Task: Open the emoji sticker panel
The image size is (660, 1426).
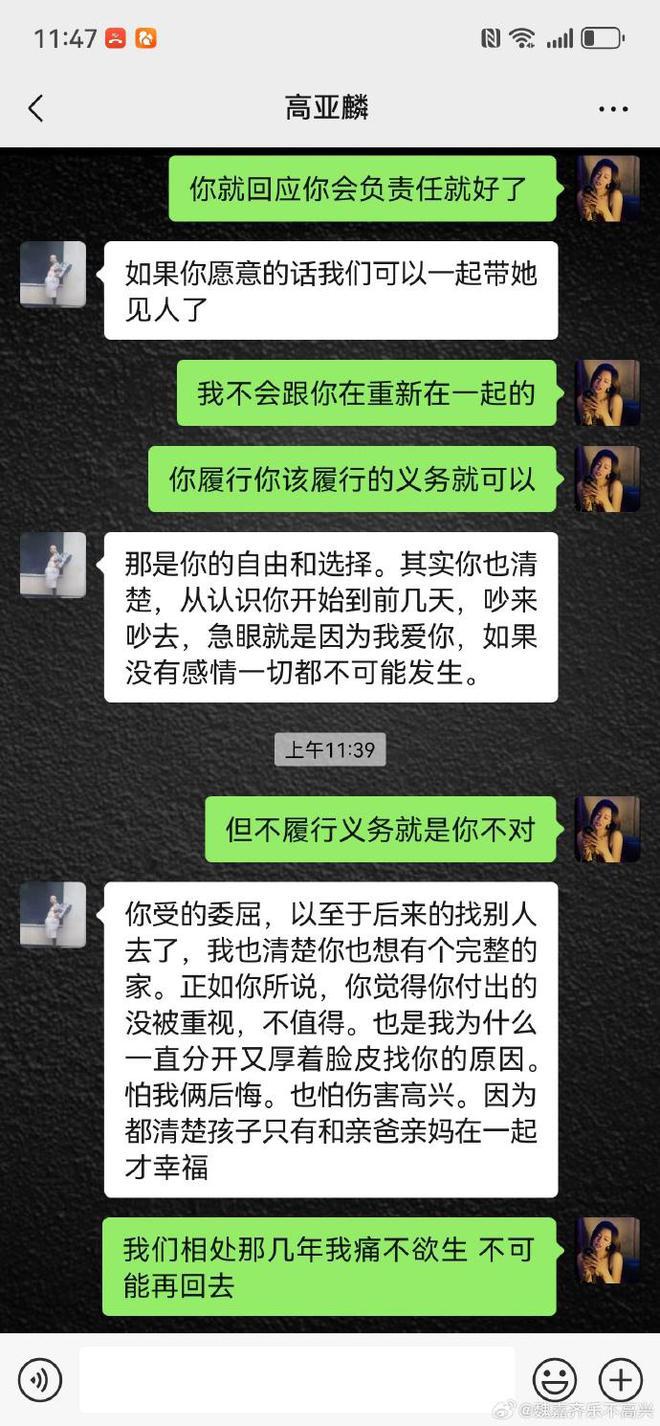Action: 553,1380
